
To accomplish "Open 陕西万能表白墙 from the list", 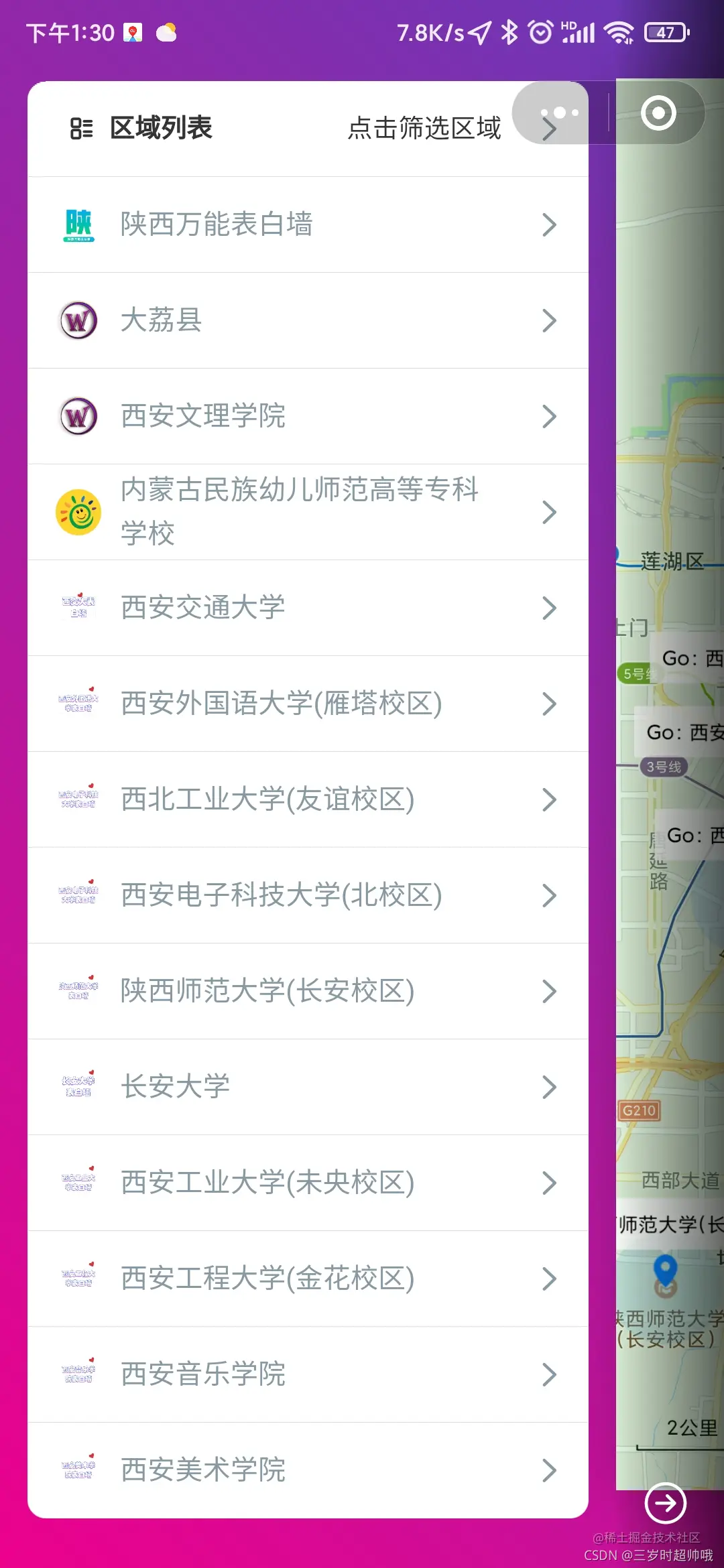I will (308, 224).
